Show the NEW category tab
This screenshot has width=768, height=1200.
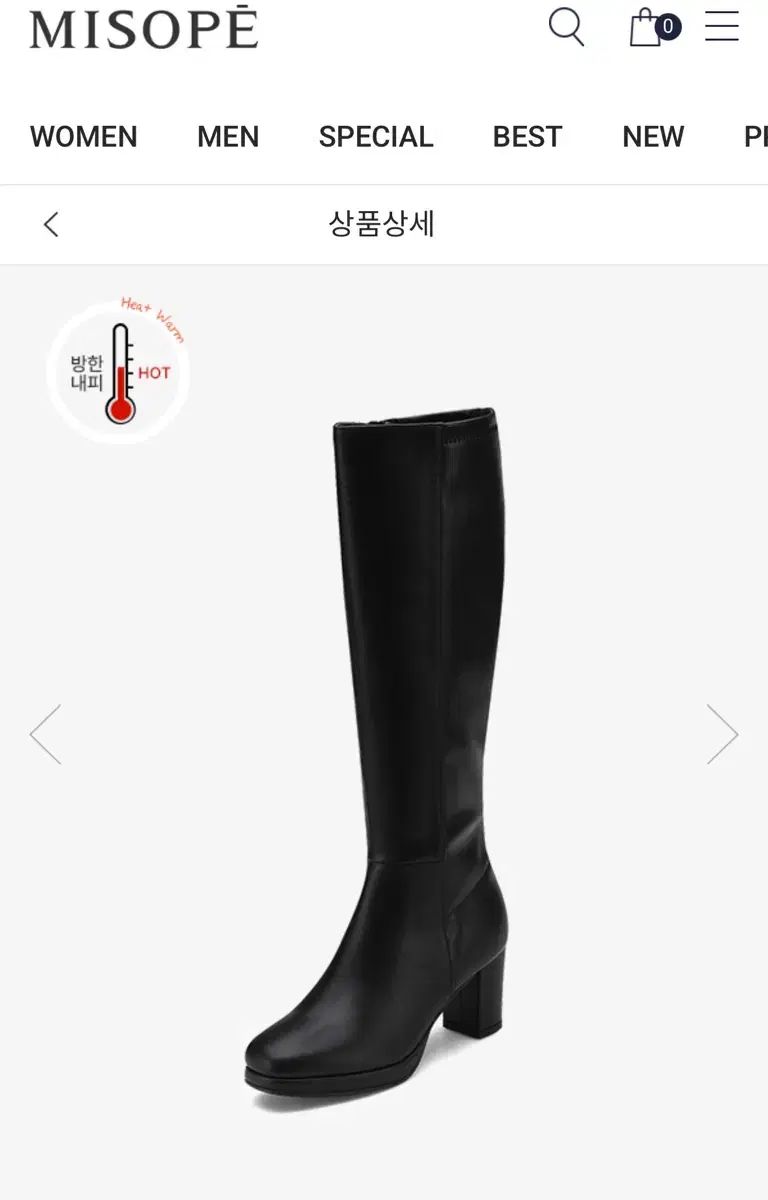point(653,137)
